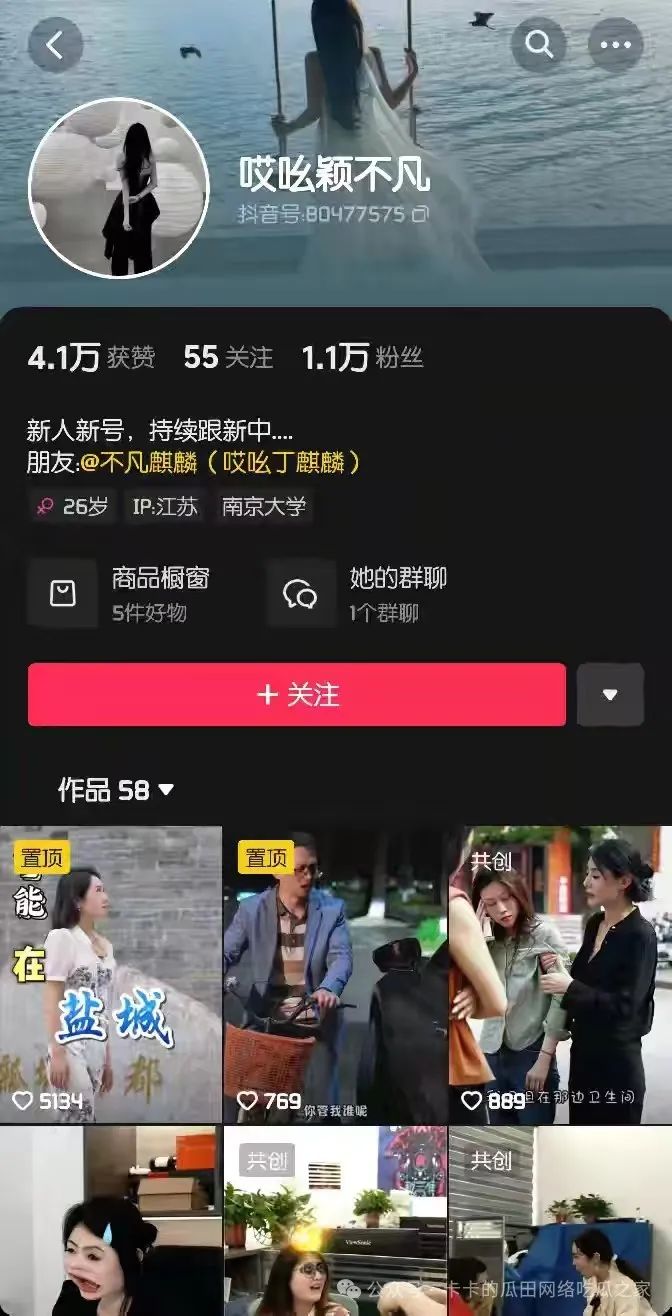Open the pinned 盐城 video
Screen dimensions: 672x1316
coord(111,973)
